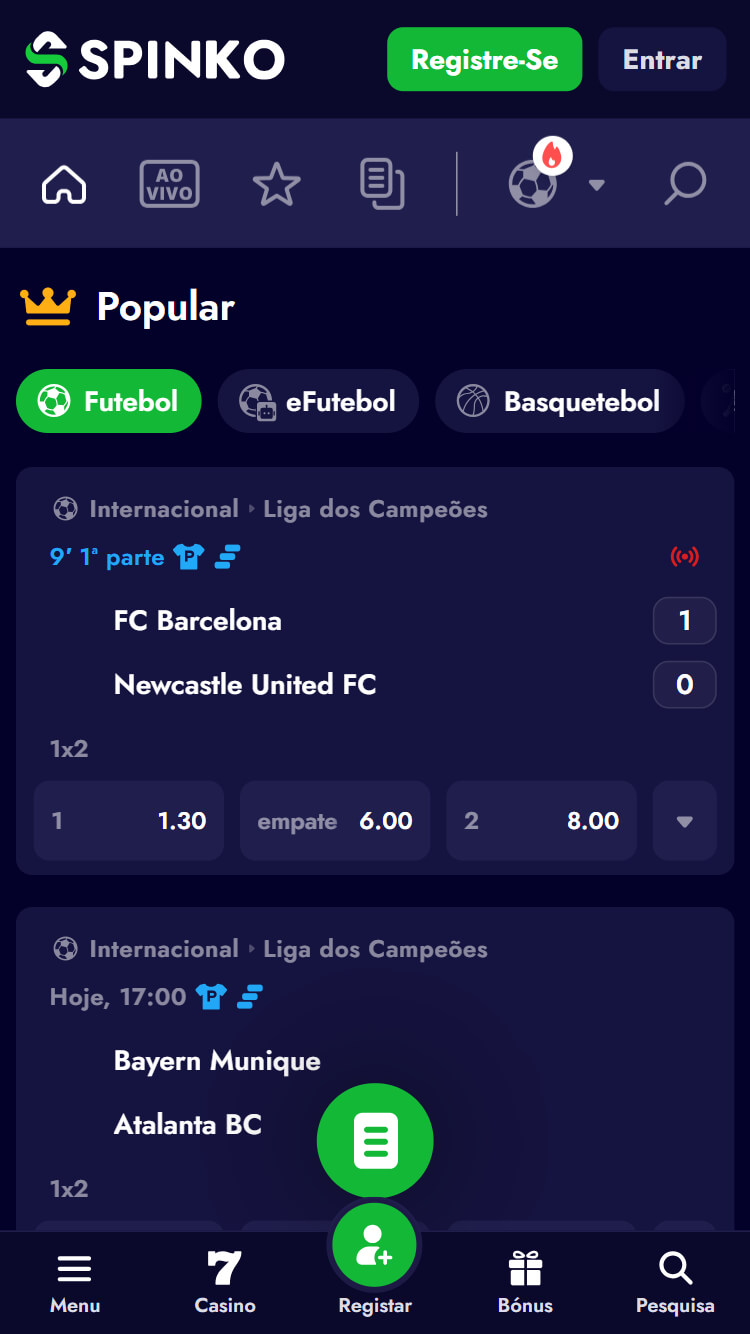Screen dimensions: 750x1334
Task: Open the Bayern Munique vs Atalanta match
Action: 217,1092
